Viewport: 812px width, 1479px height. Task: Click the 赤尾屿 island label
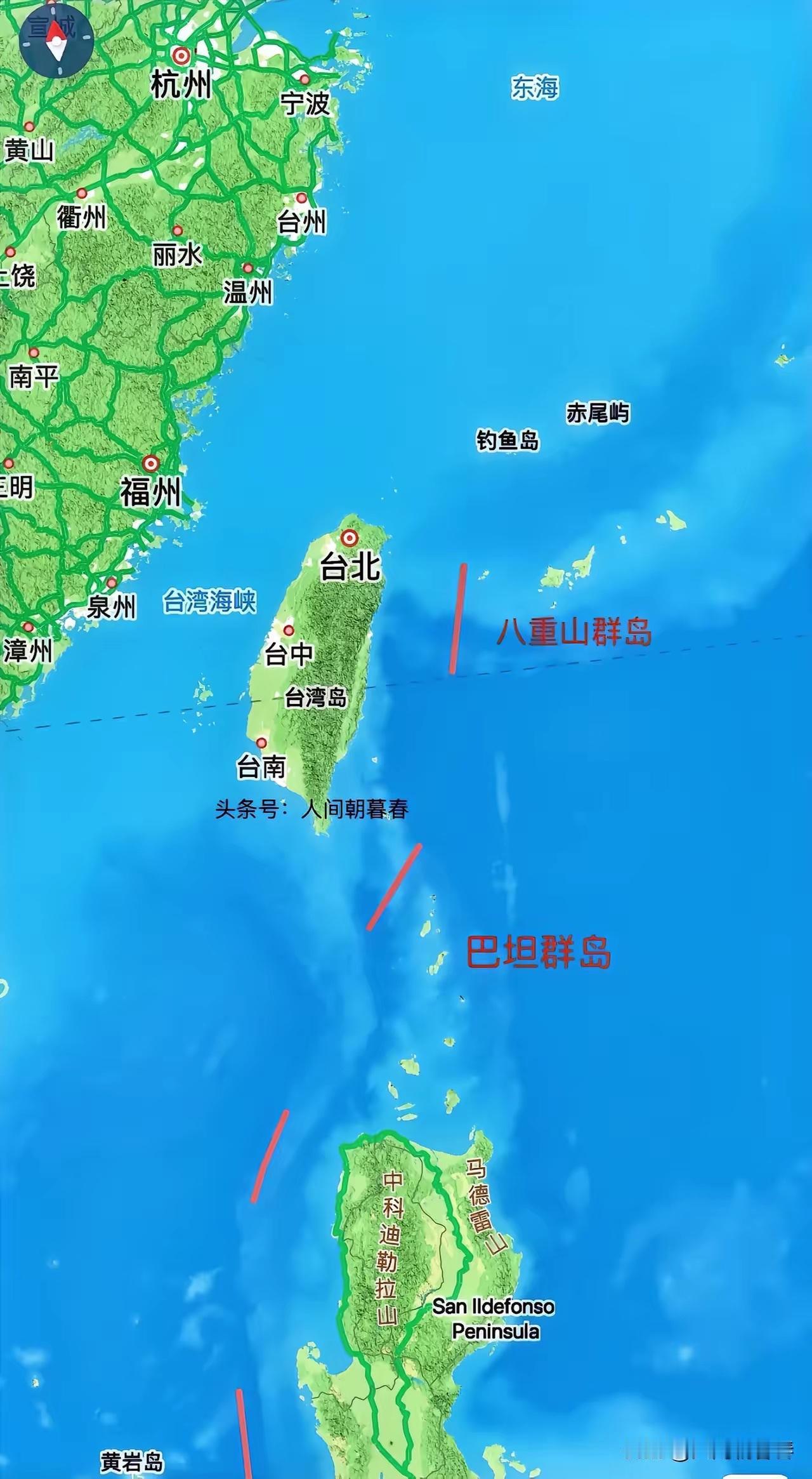click(x=598, y=413)
